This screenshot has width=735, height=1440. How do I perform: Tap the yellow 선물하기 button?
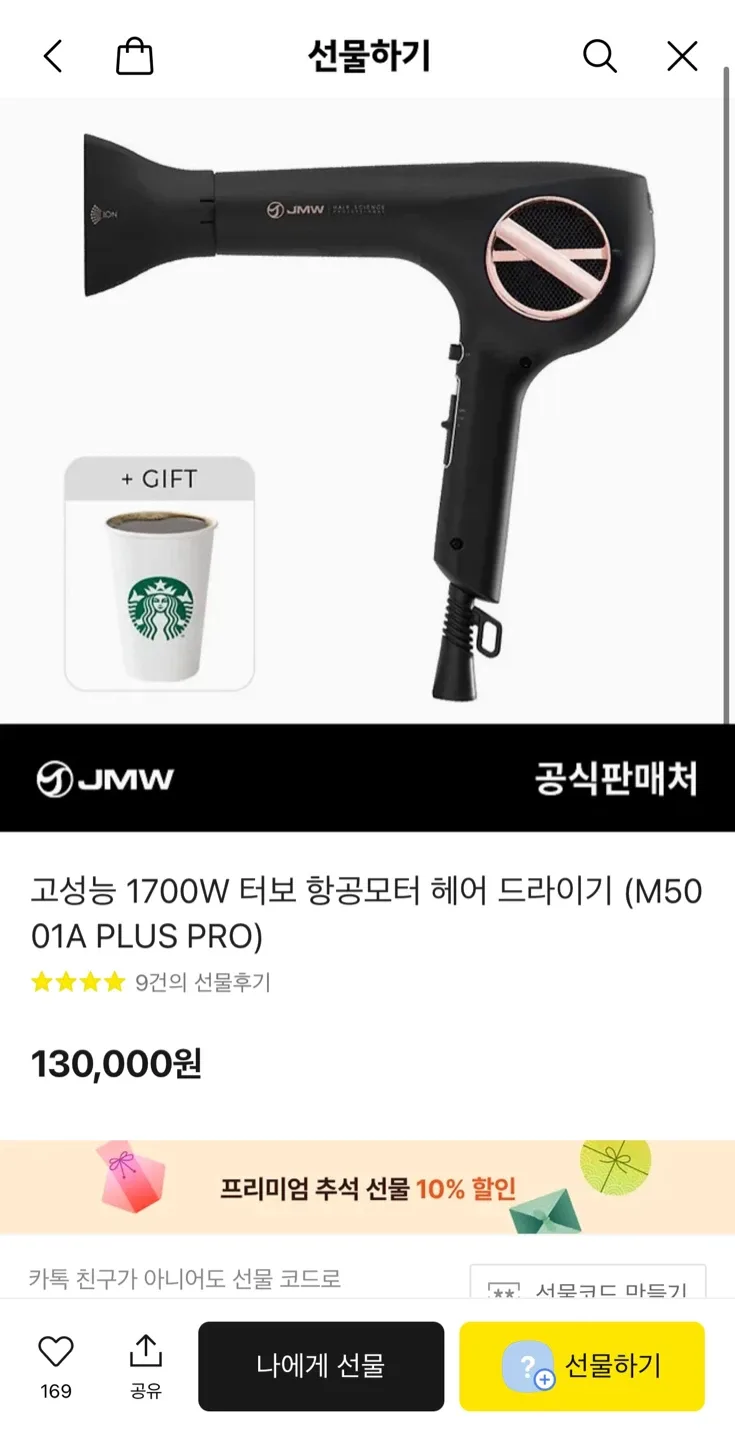click(x=582, y=1366)
